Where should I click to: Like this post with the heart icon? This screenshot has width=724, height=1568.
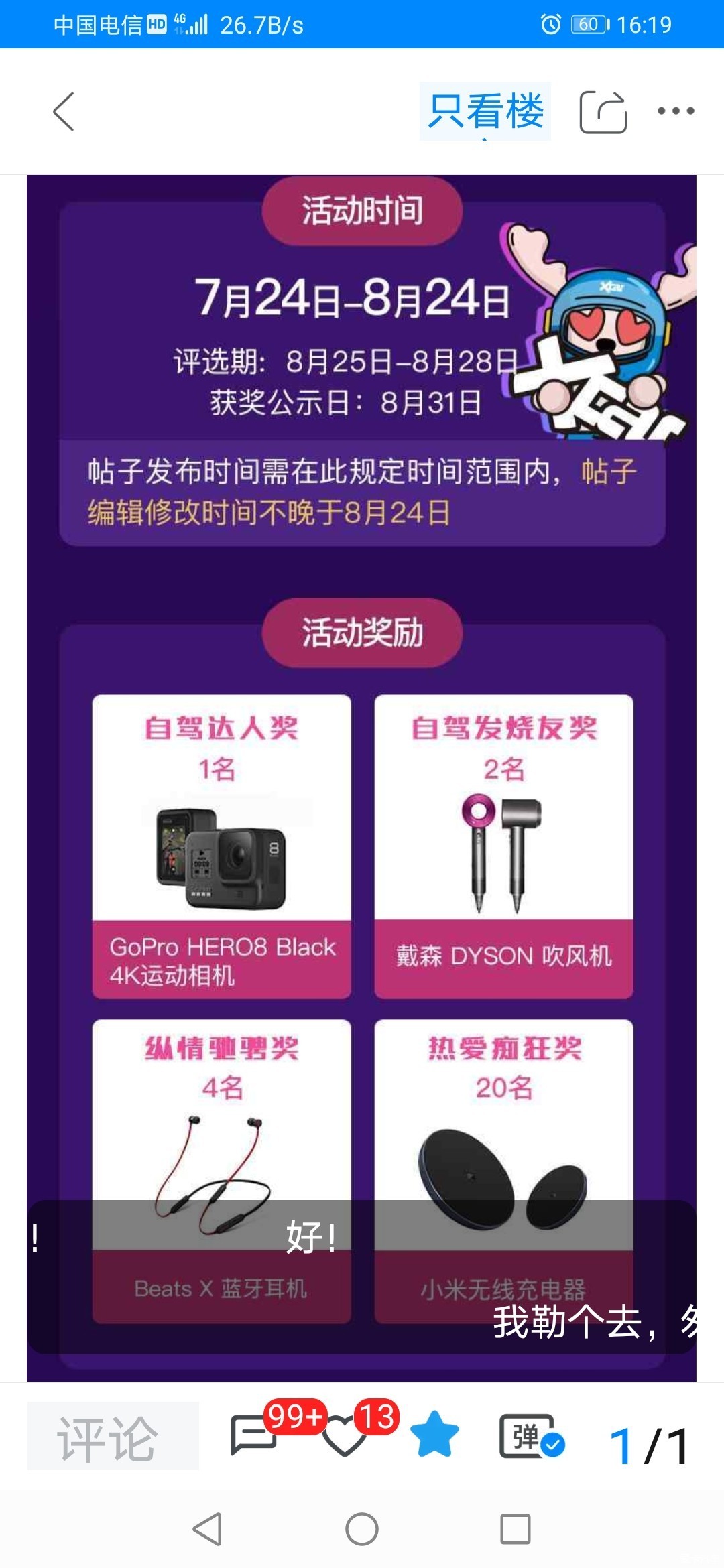(x=344, y=1436)
